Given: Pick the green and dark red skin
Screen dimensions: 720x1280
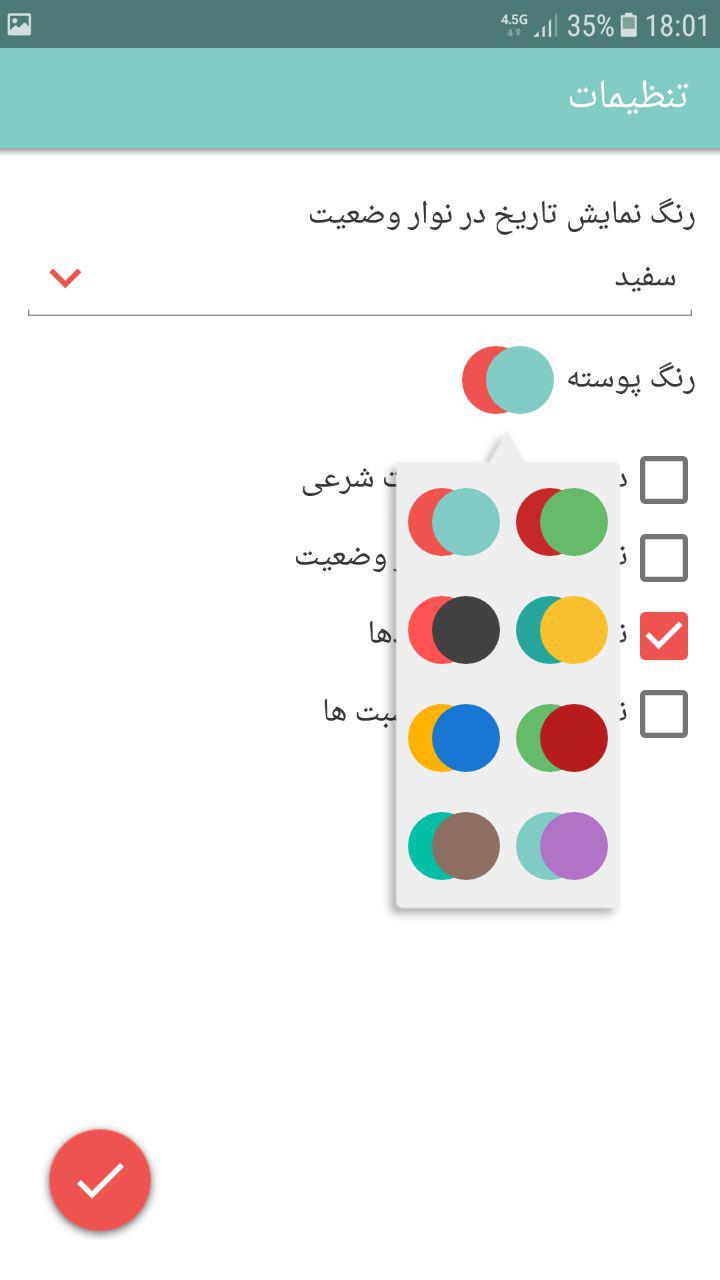Looking at the screenshot, I should (x=562, y=738).
